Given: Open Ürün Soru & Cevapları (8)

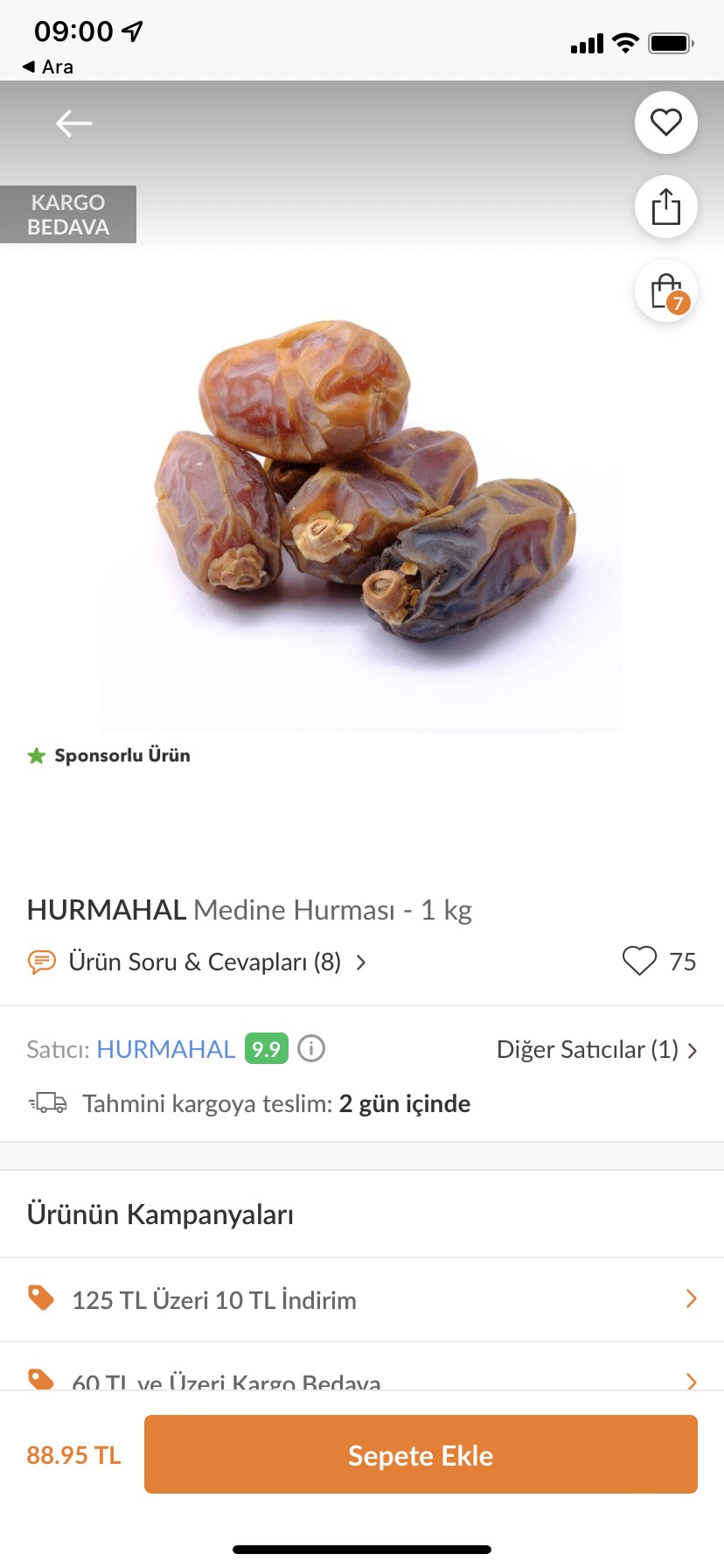Looking at the screenshot, I should pyautogui.click(x=197, y=962).
